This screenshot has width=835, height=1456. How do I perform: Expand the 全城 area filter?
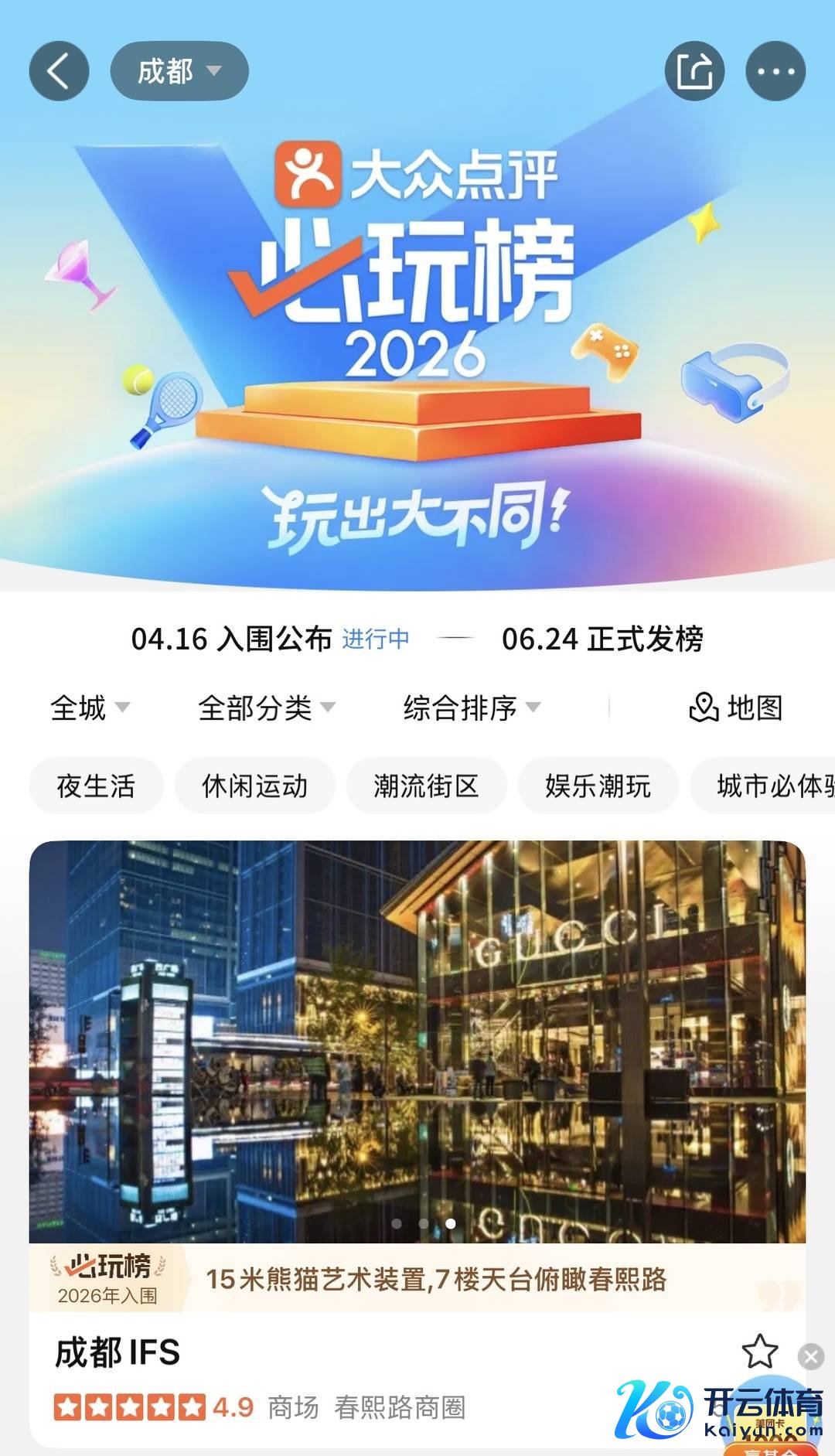click(90, 708)
